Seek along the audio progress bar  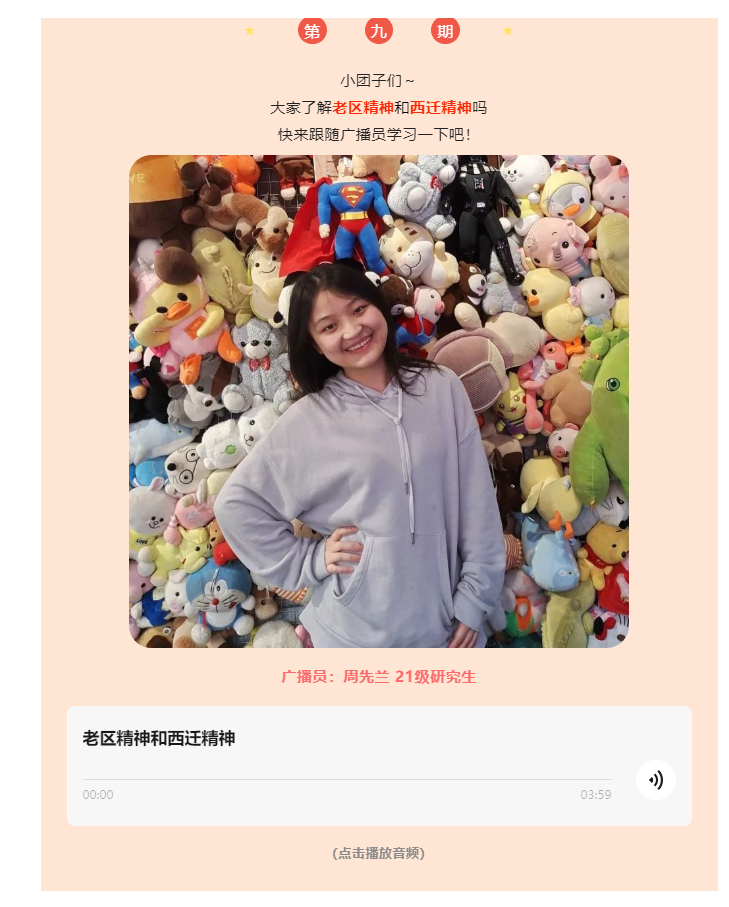pos(346,779)
